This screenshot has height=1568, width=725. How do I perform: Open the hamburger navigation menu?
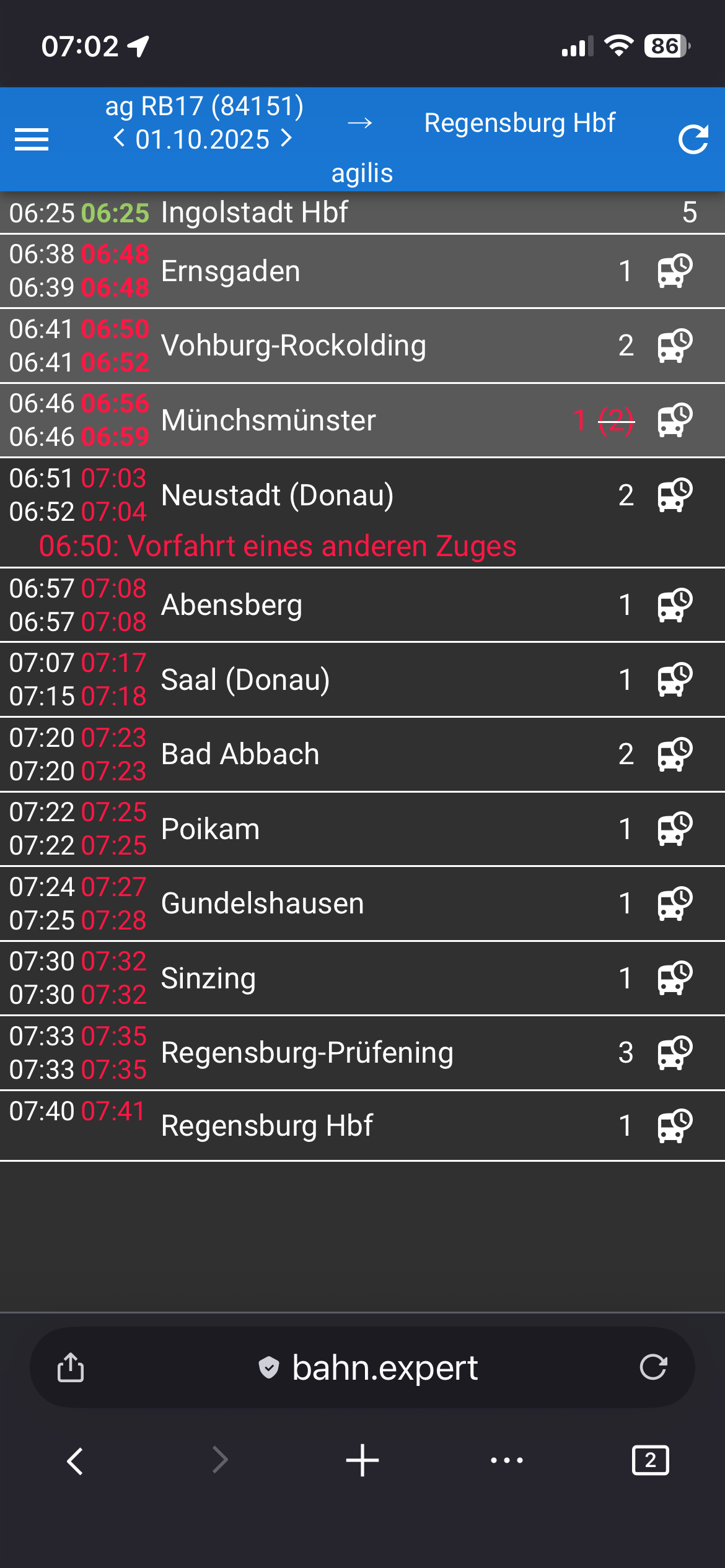(32, 139)
